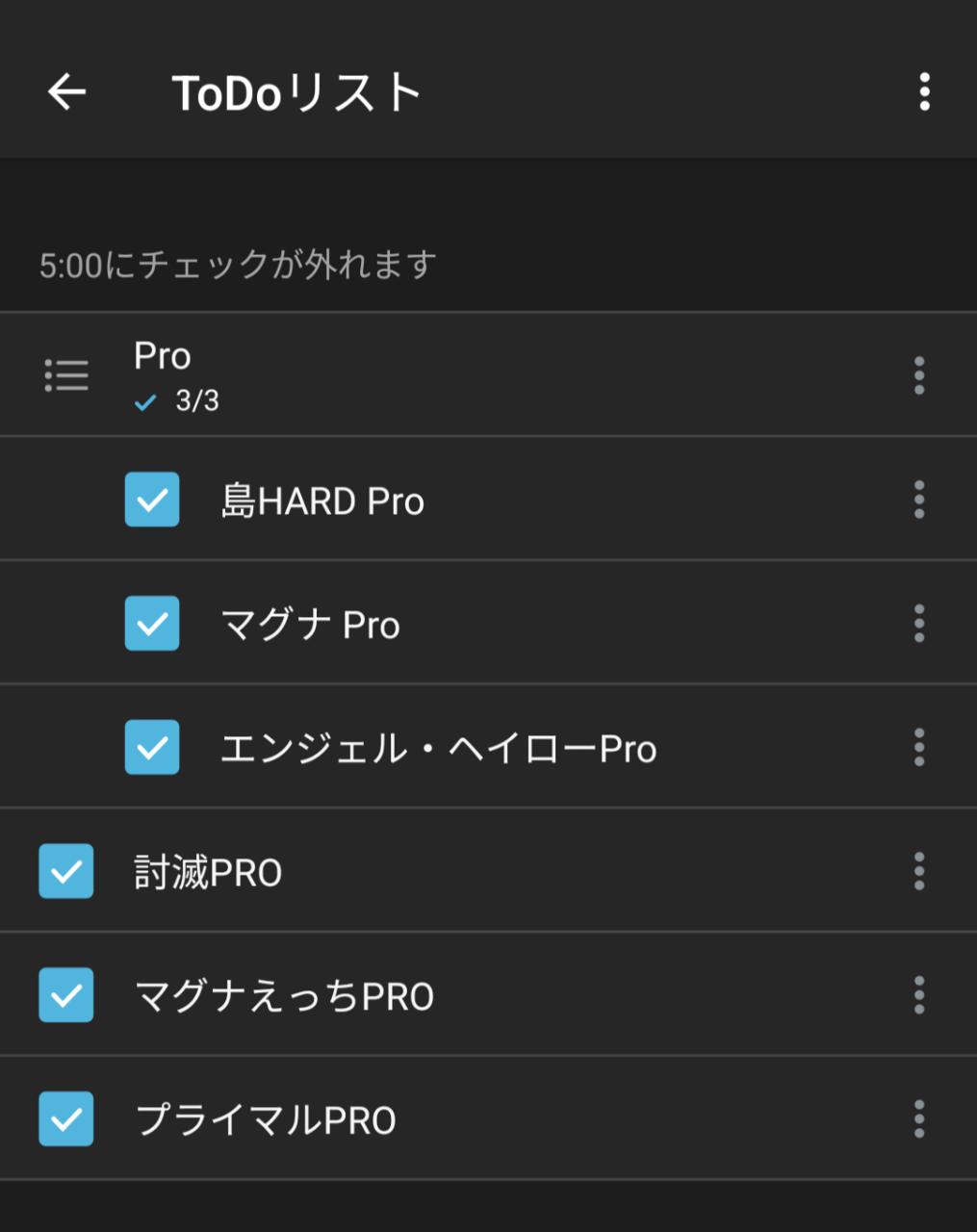Viewport: 977px width, 1232px height.
Task: Show more options for マグナ Pro
Action: click(x=919, y=624)
